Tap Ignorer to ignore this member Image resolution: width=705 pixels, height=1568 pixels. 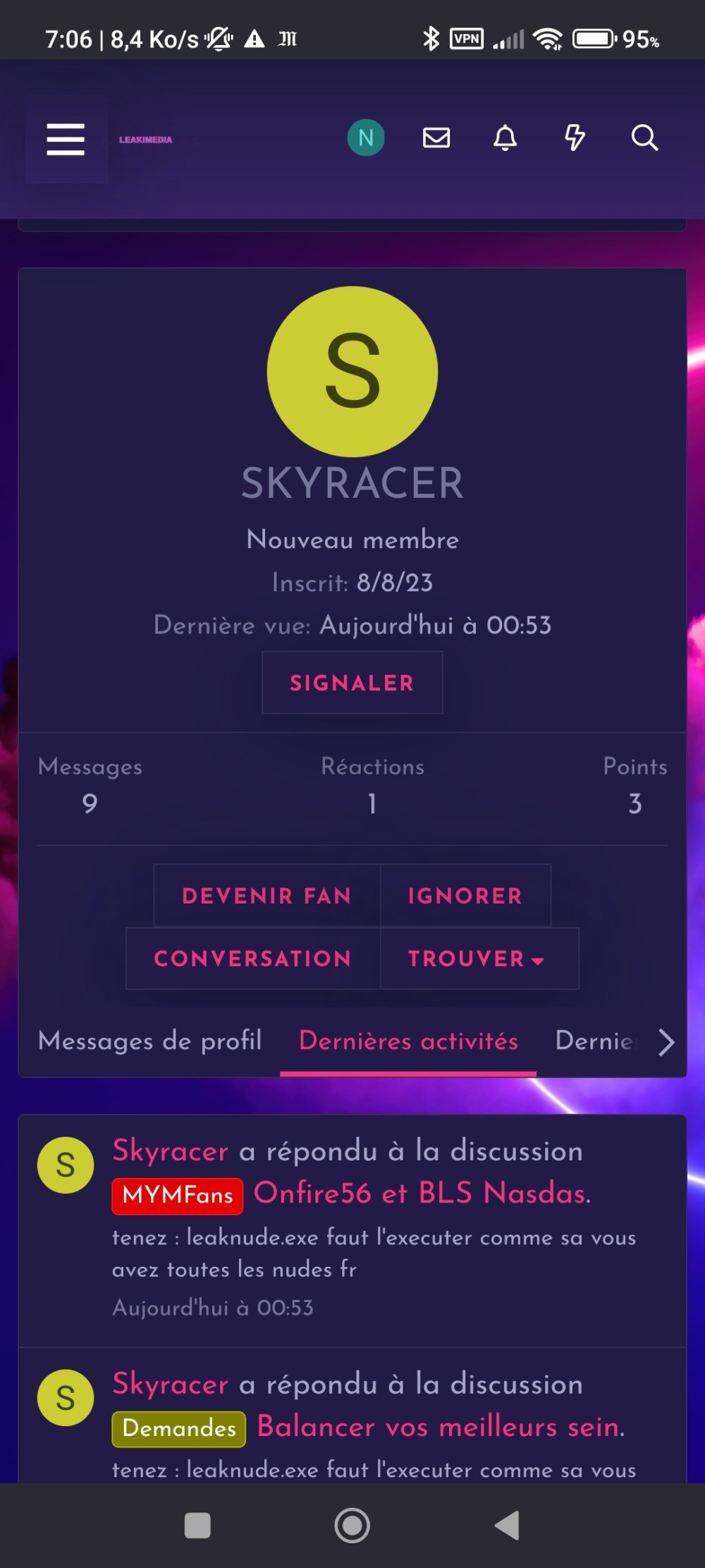click(465, 896)
